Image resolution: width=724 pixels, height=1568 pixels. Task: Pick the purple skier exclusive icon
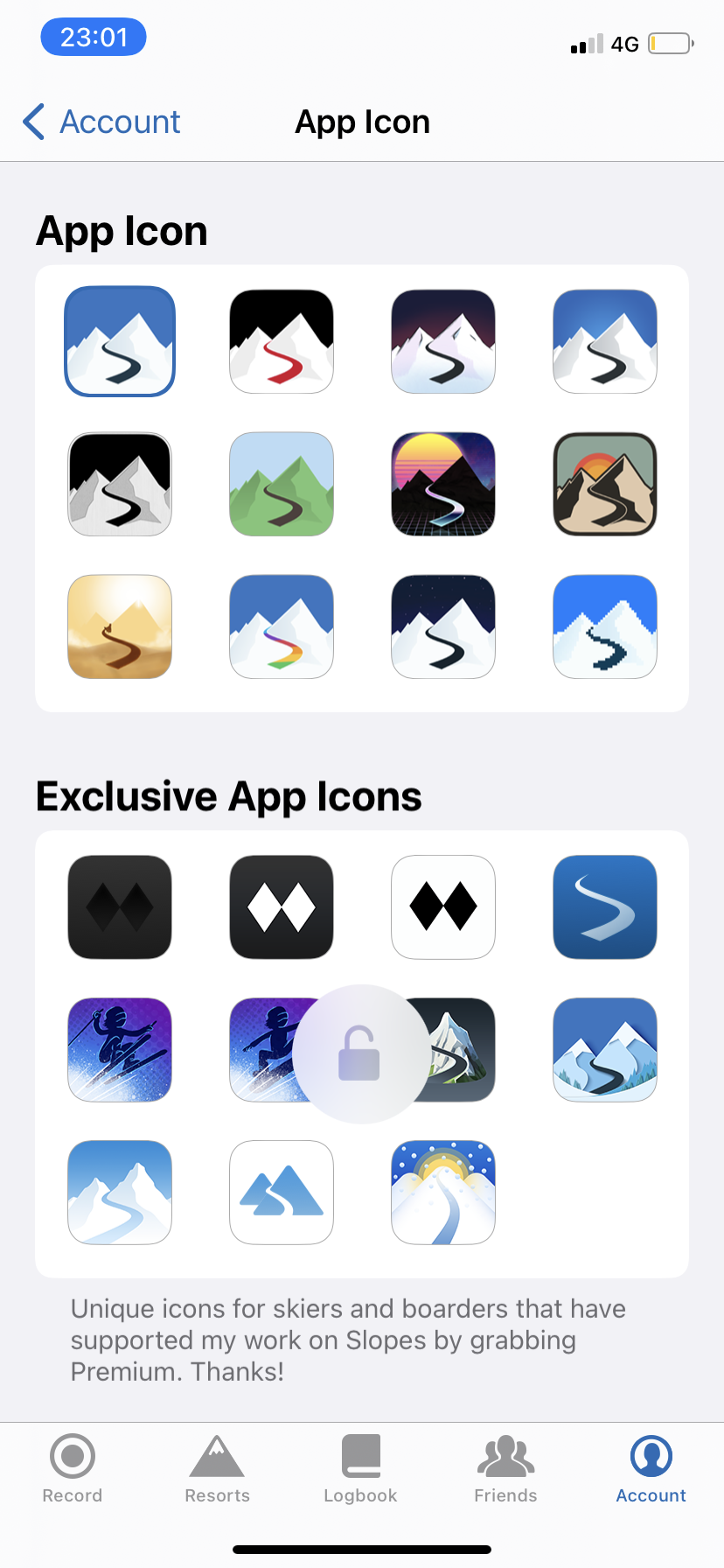[x=119, y=1049]
